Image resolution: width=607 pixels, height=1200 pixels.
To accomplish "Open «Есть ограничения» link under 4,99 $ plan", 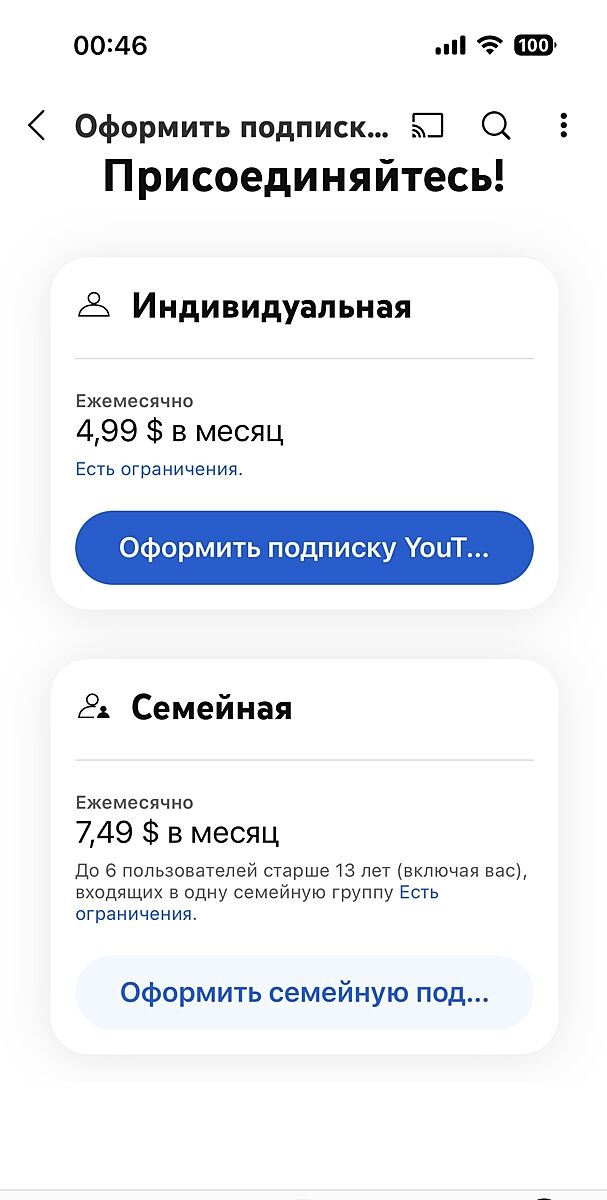I will [x=157, y=469].
